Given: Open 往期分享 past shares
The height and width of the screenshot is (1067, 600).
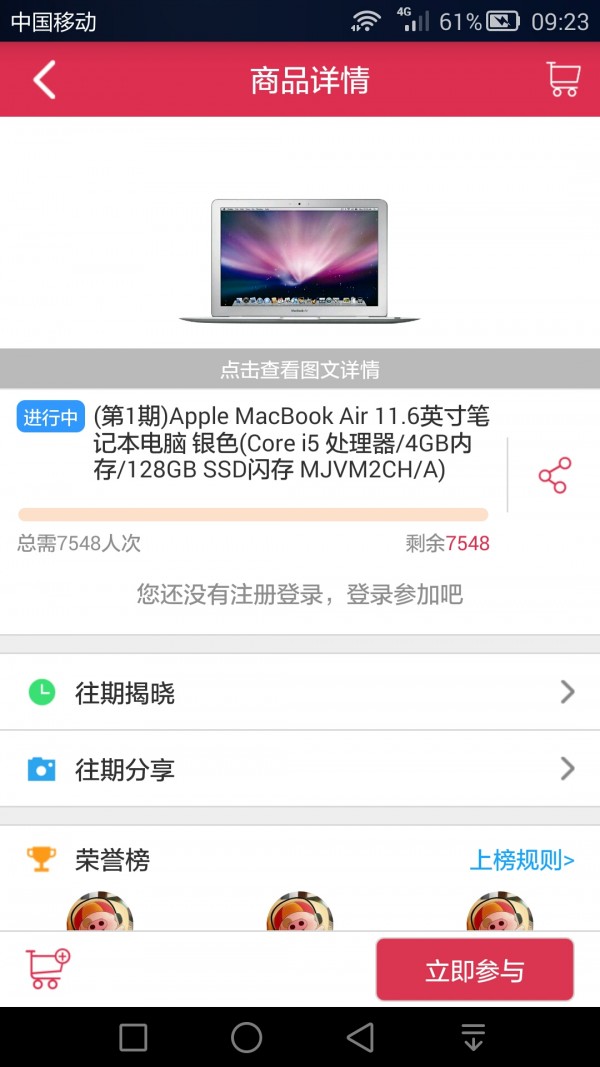Looking at the screenshot, I should 300,769.
